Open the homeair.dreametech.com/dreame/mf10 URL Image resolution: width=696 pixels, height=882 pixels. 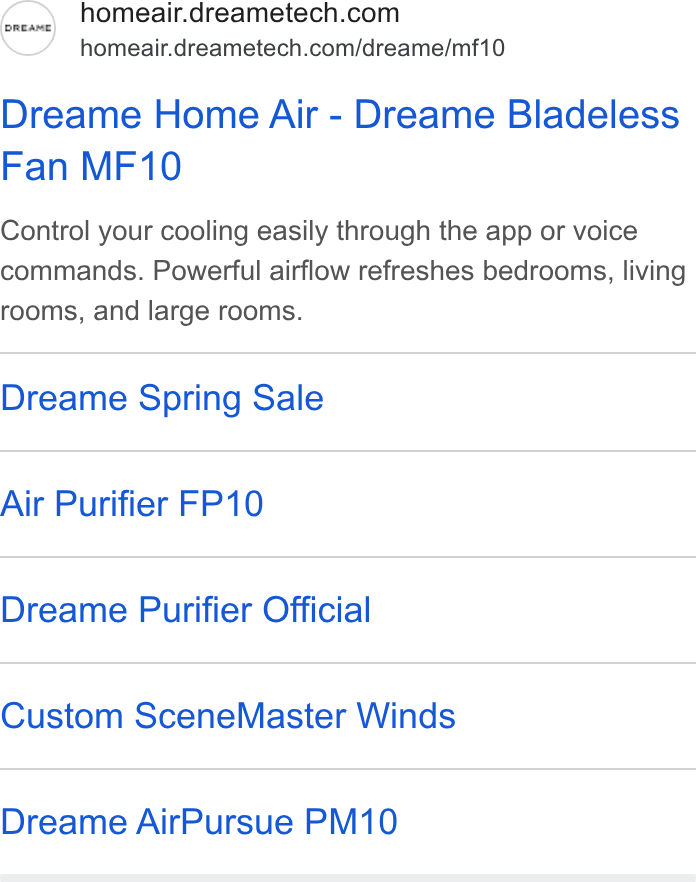293,48
